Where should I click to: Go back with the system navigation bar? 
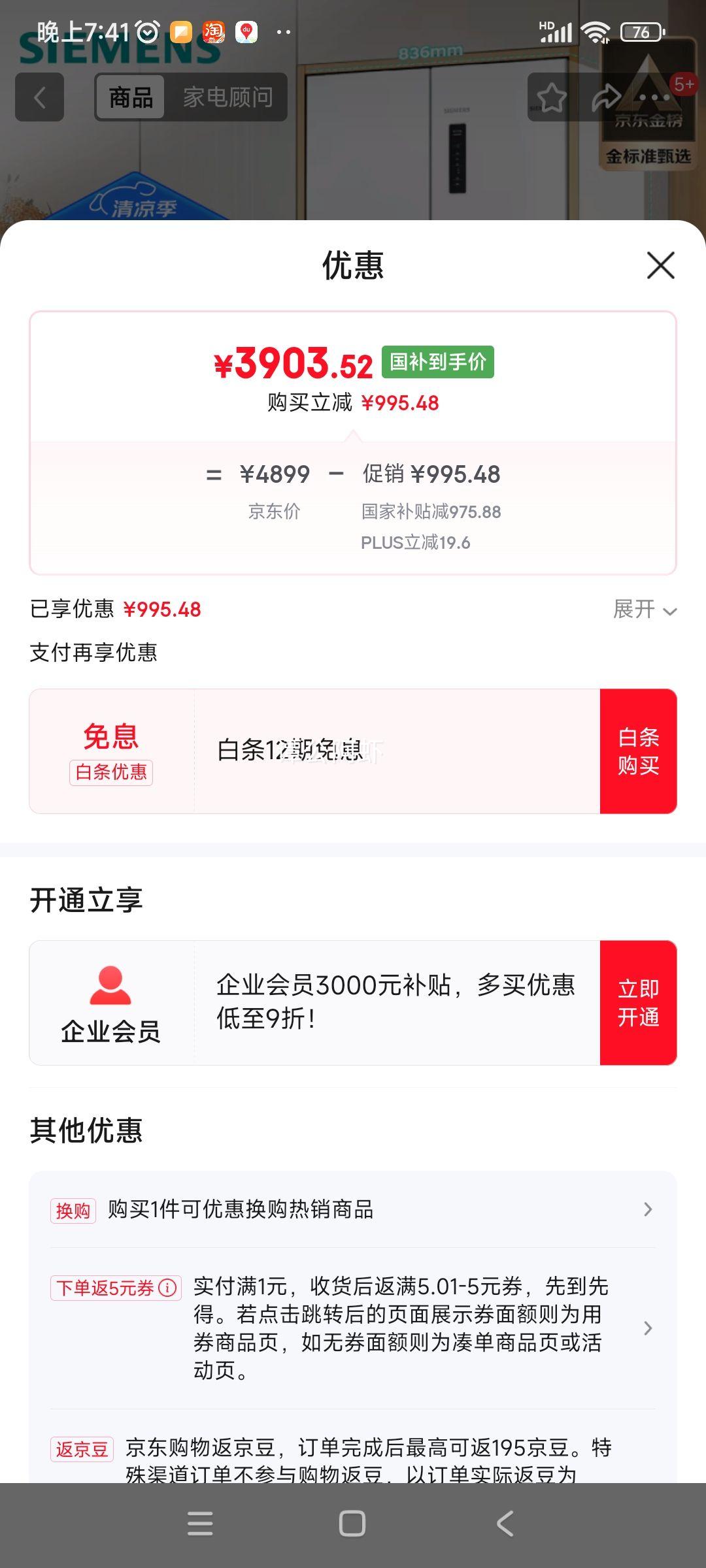(505, 1524)
